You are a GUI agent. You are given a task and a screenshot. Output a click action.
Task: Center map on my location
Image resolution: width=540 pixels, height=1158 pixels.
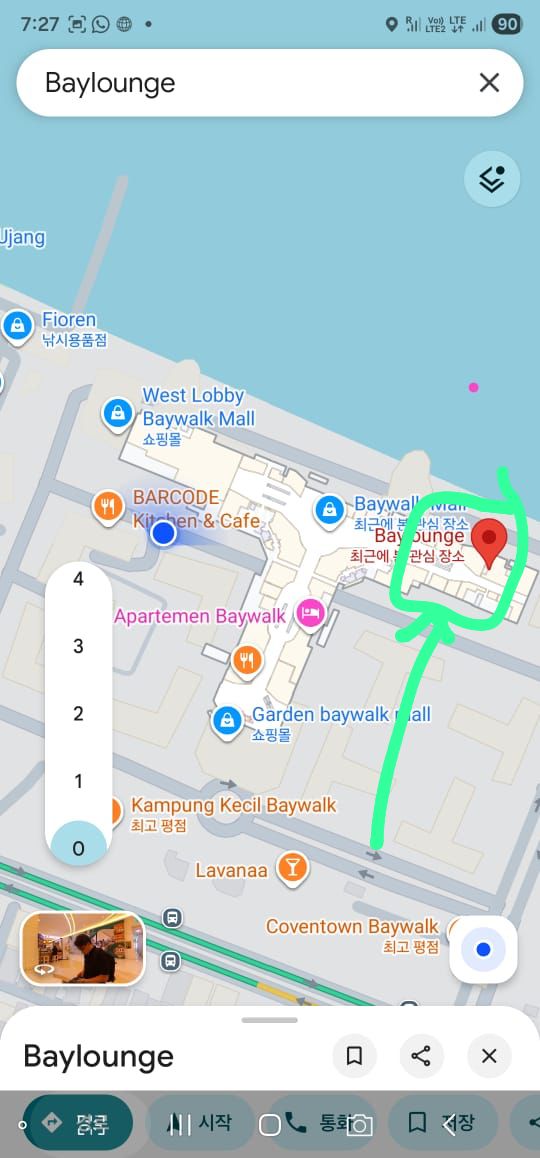pos(484,949)
